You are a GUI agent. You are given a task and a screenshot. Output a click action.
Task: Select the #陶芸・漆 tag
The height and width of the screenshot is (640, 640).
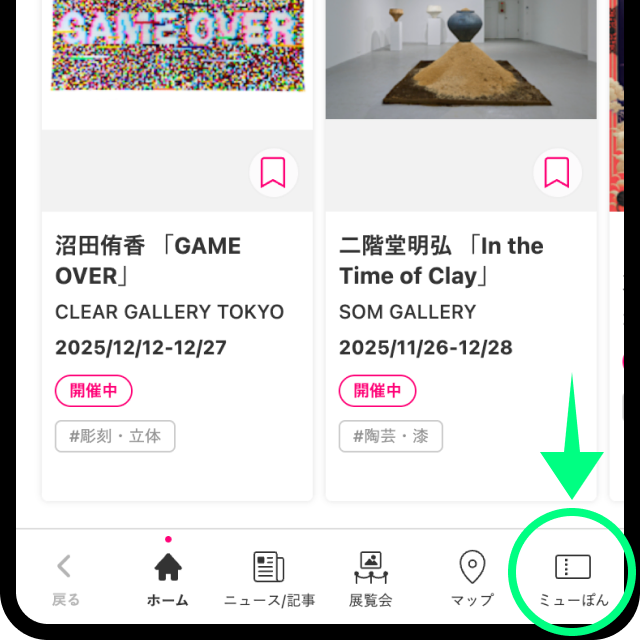pos(391,436)
